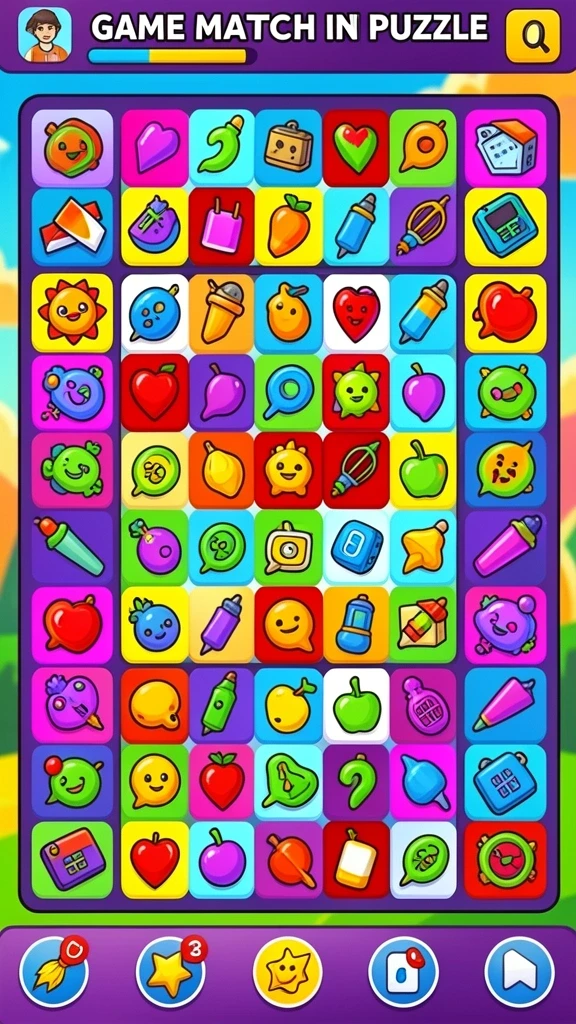576x1024 pixels.
Task: Tap the smiling star button
Action: pyautogui.click(x=287, y=972)
